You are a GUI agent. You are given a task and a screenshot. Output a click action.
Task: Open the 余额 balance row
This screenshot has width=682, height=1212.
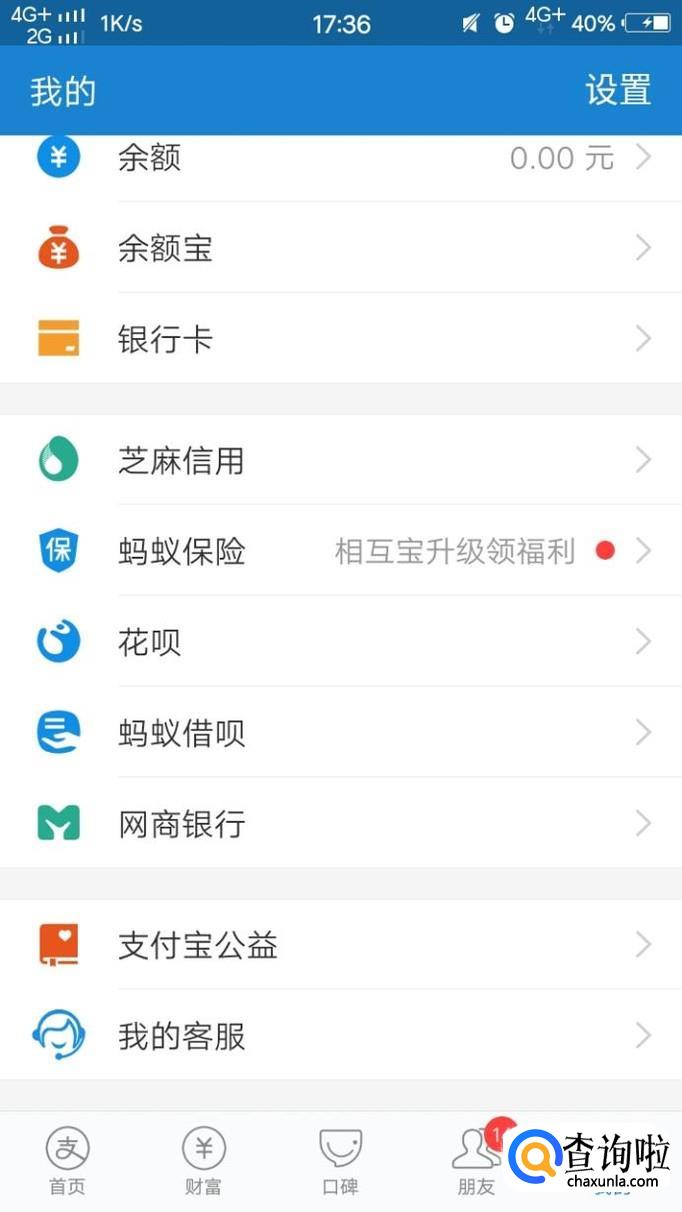point(340,158)
